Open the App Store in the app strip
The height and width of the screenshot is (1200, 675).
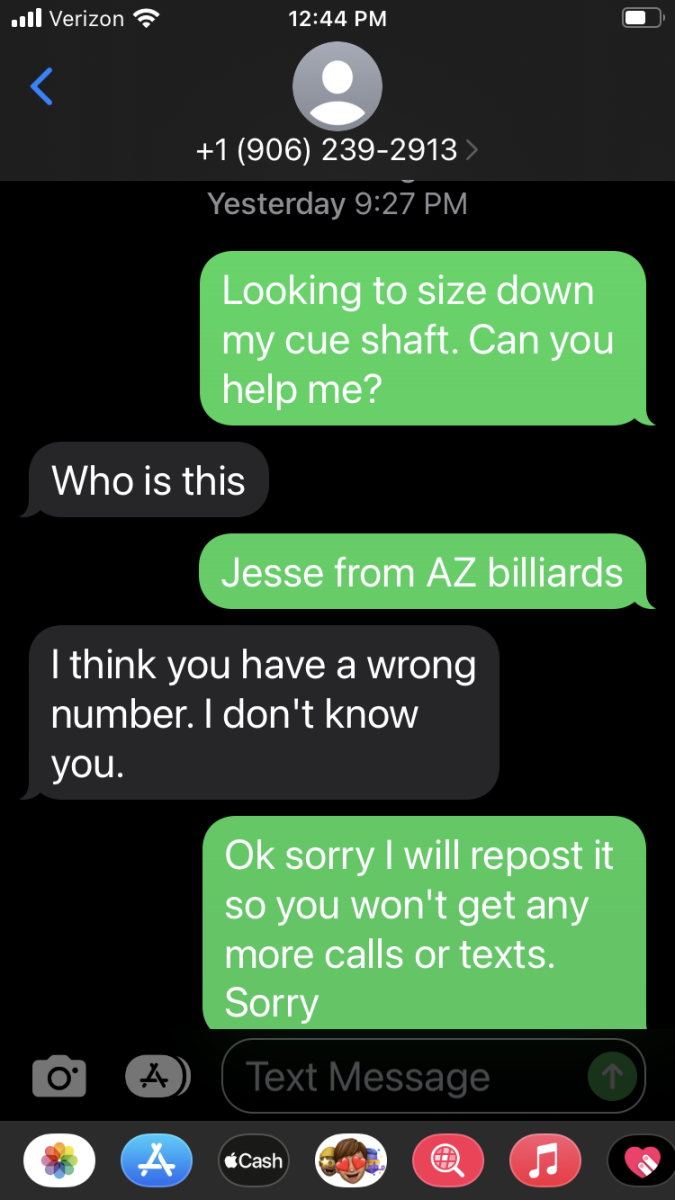[x=157, y=1161]
